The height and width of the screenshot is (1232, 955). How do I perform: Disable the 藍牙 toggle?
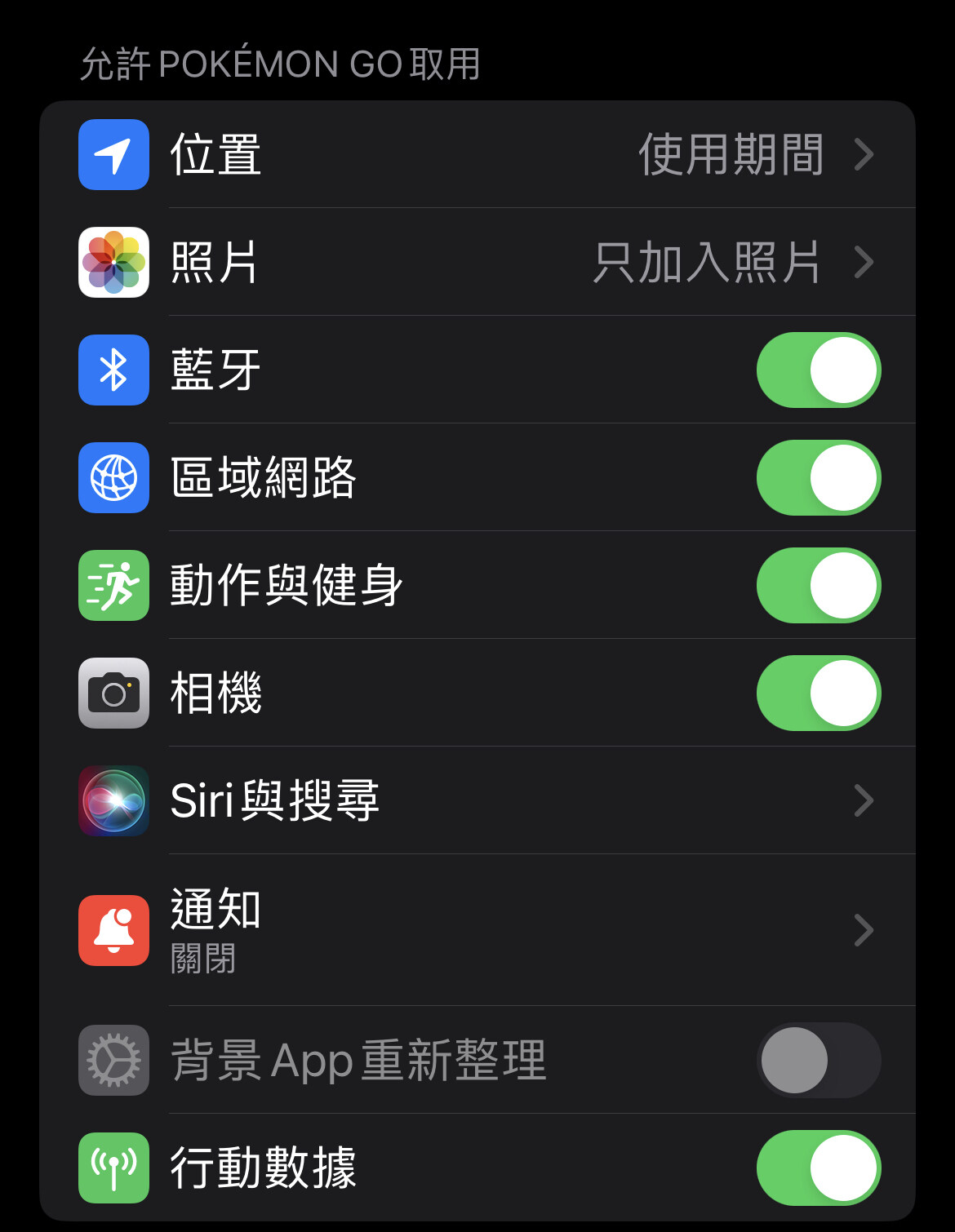[x=819, y=370]
